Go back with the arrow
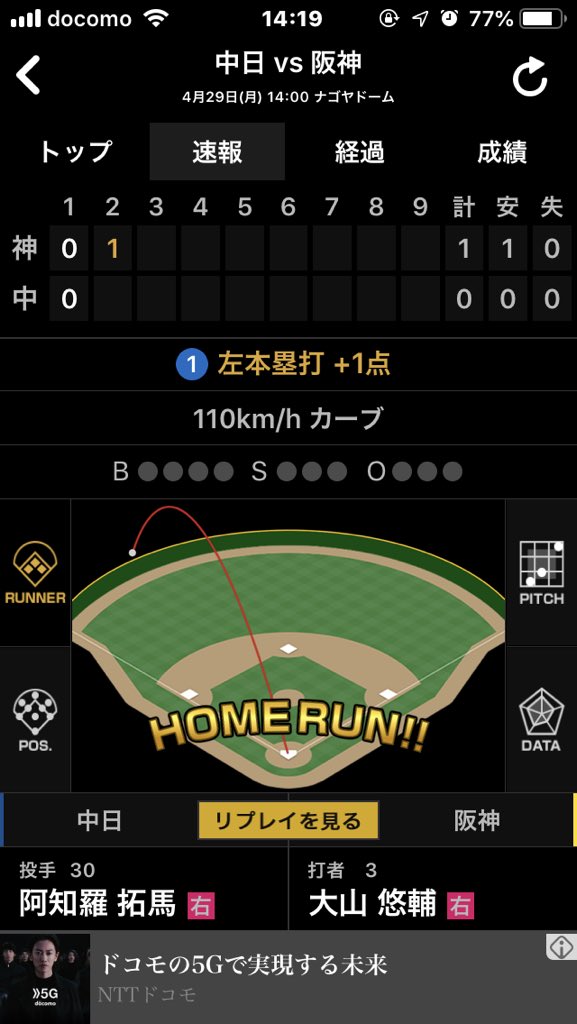This screenshot has height=1024, width=577. (29, 75)
